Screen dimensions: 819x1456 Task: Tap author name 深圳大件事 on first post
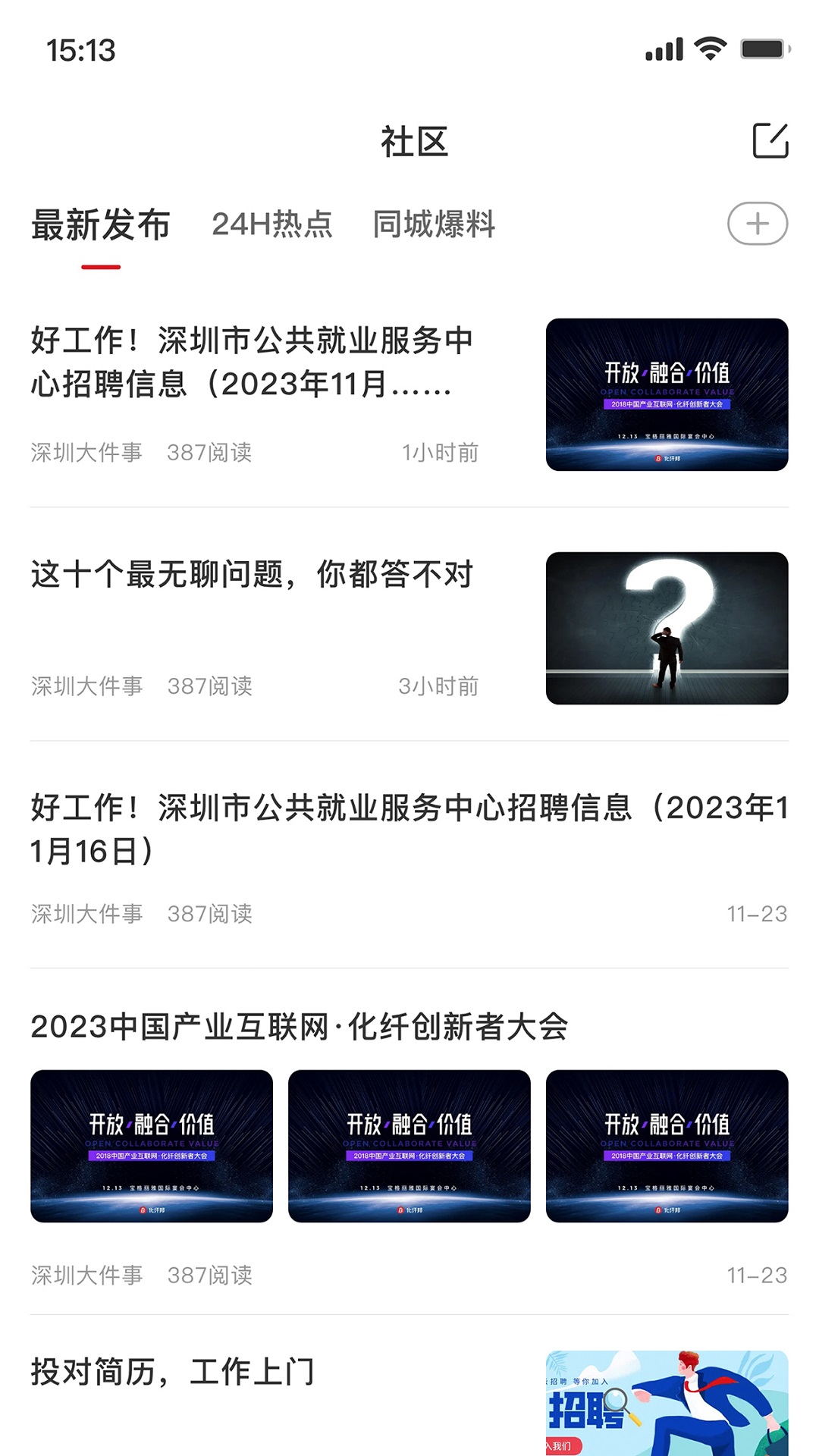(86, 453)
